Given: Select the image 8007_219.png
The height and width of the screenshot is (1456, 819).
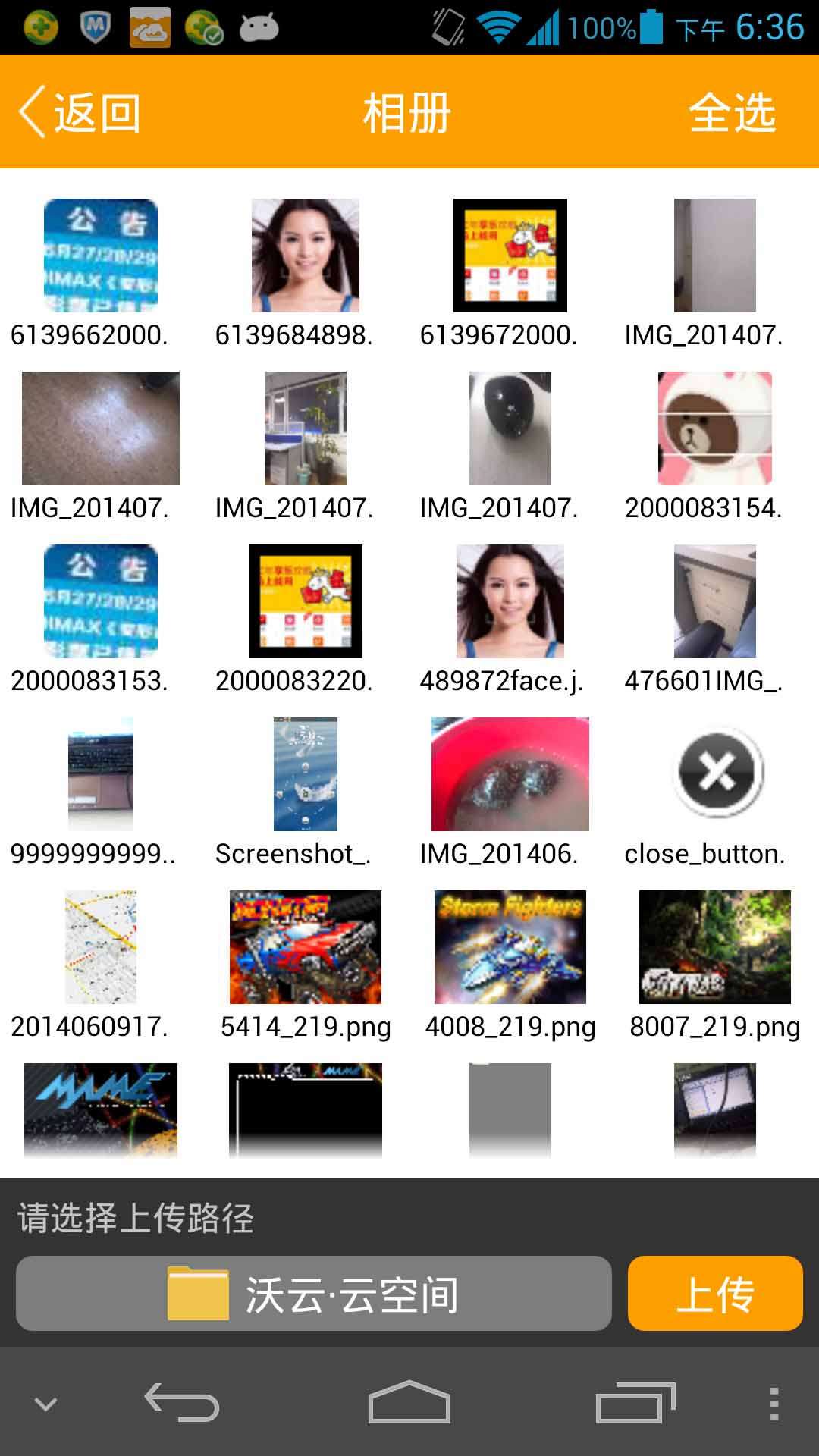Looking at the screenshot, I should click(x=714, y=947).
